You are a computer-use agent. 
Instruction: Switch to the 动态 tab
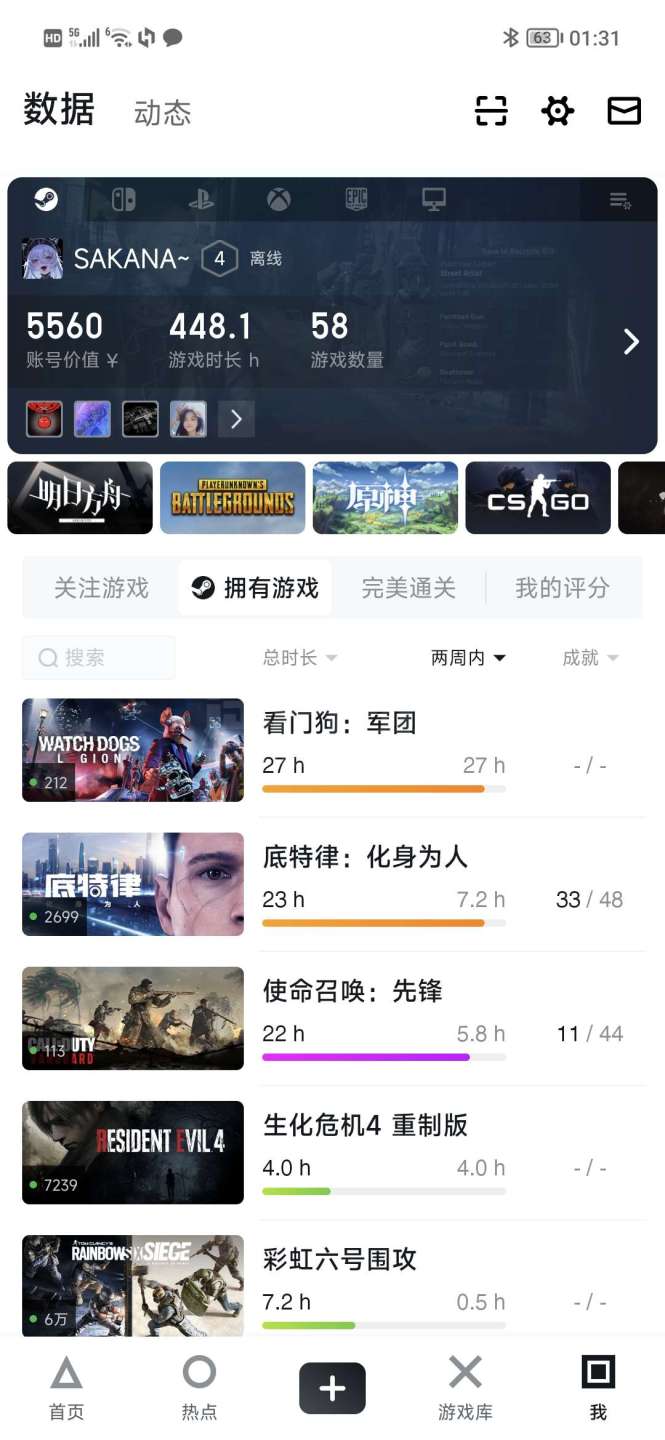pos(162,113)
